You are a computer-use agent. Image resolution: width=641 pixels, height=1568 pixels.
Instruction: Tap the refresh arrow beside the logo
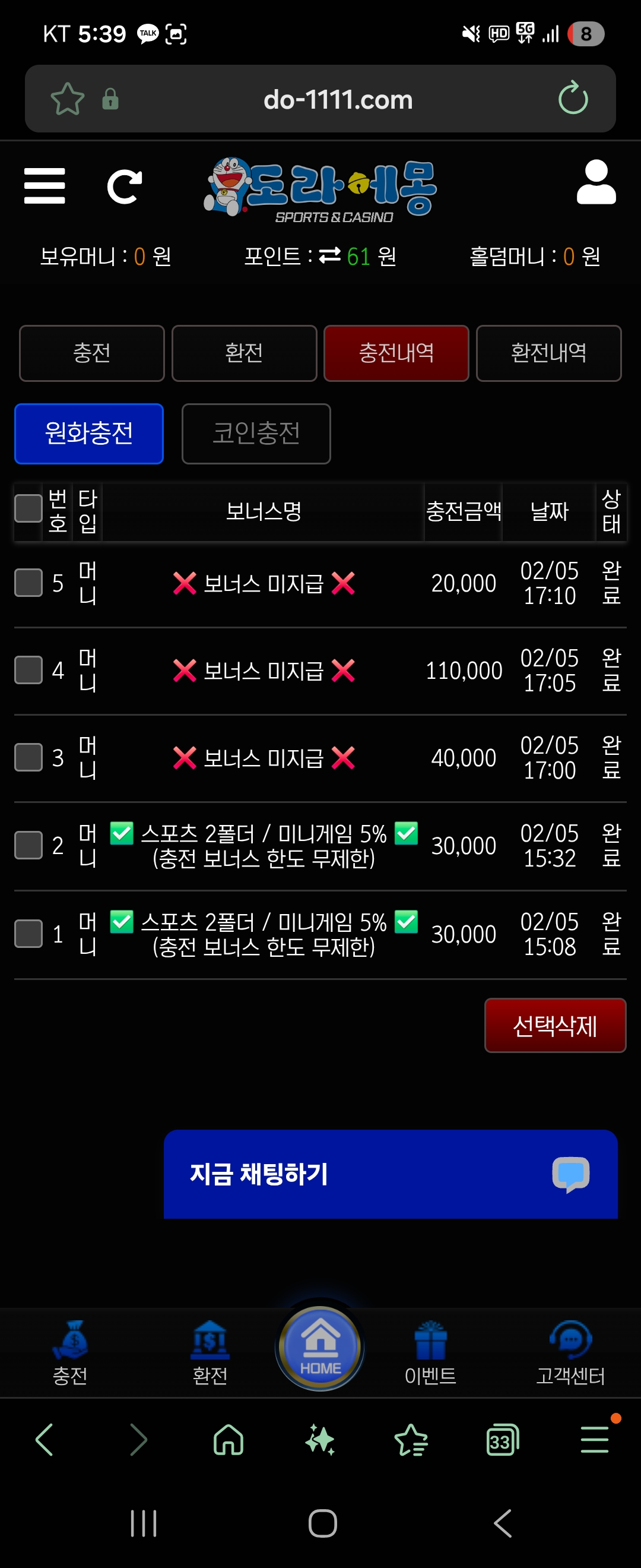click(125, 187)
